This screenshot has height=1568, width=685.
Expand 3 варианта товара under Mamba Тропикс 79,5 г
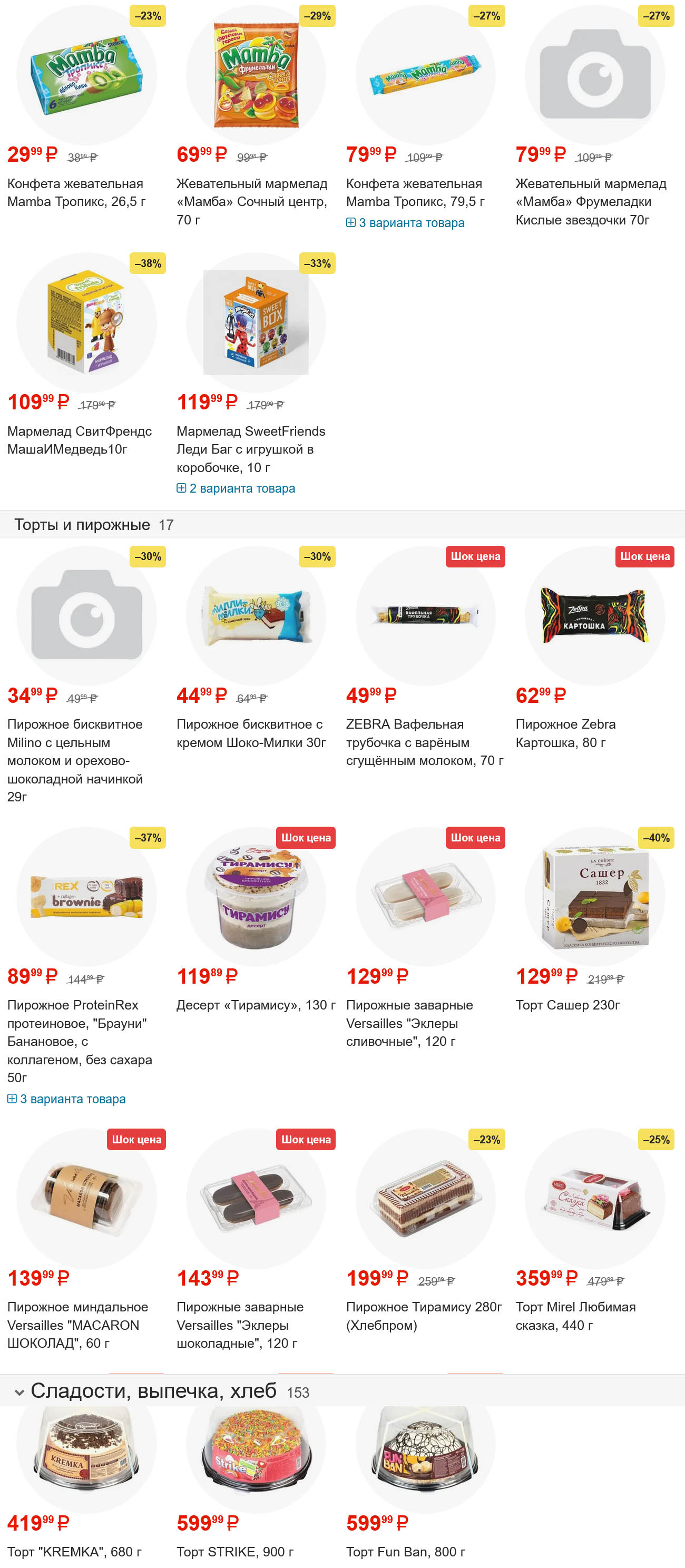(x=411, y=223)
